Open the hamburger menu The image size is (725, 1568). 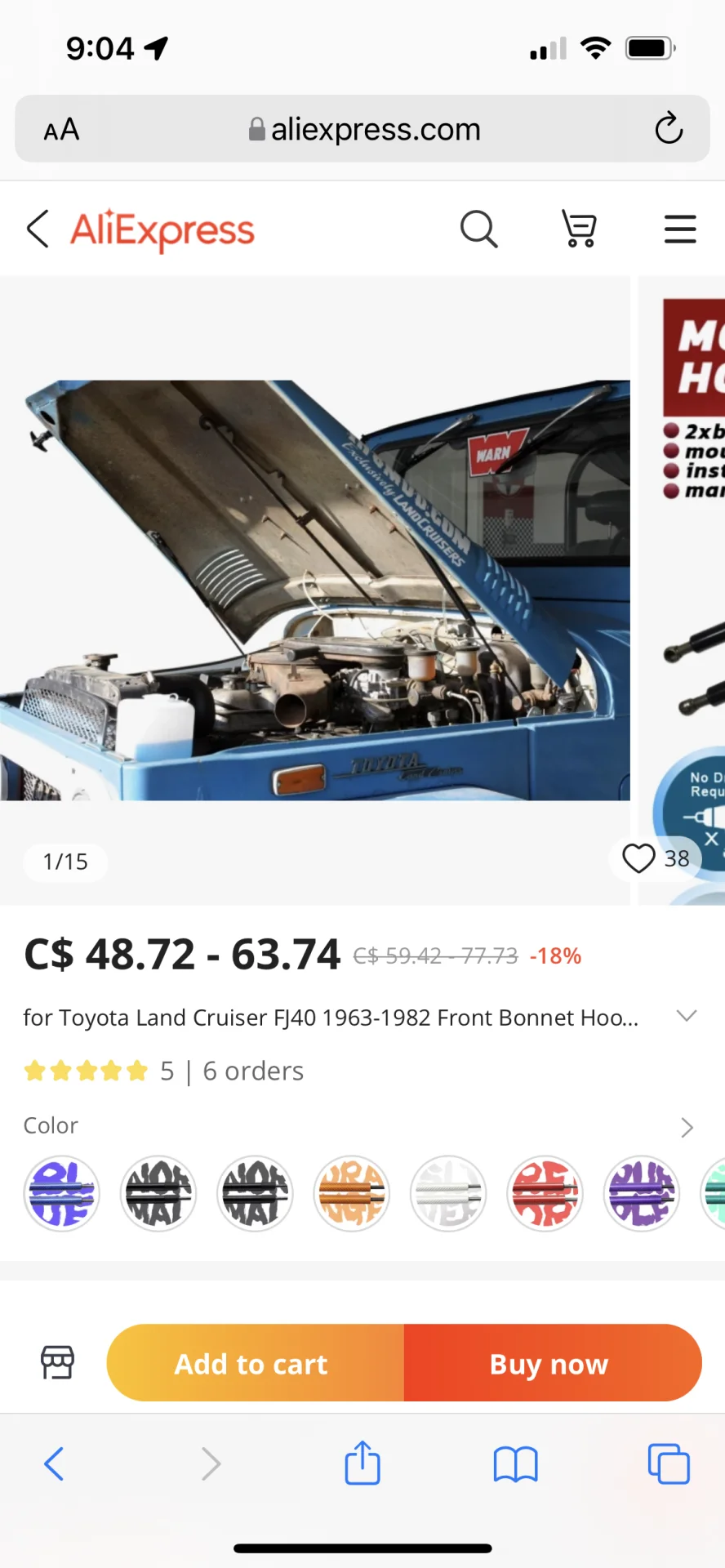[679, 229]
